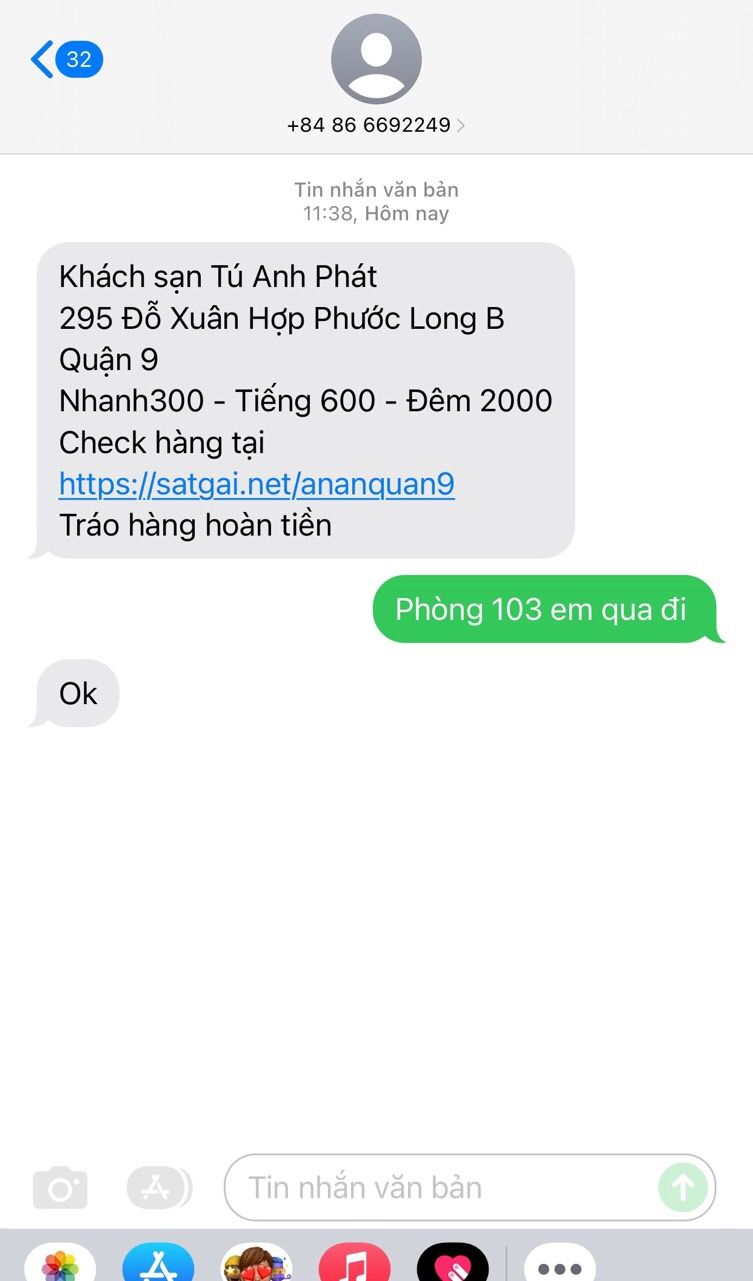Open the satgai.net link in the message
This screenshot has height=1281, width=753.
[x=257, y=484]
